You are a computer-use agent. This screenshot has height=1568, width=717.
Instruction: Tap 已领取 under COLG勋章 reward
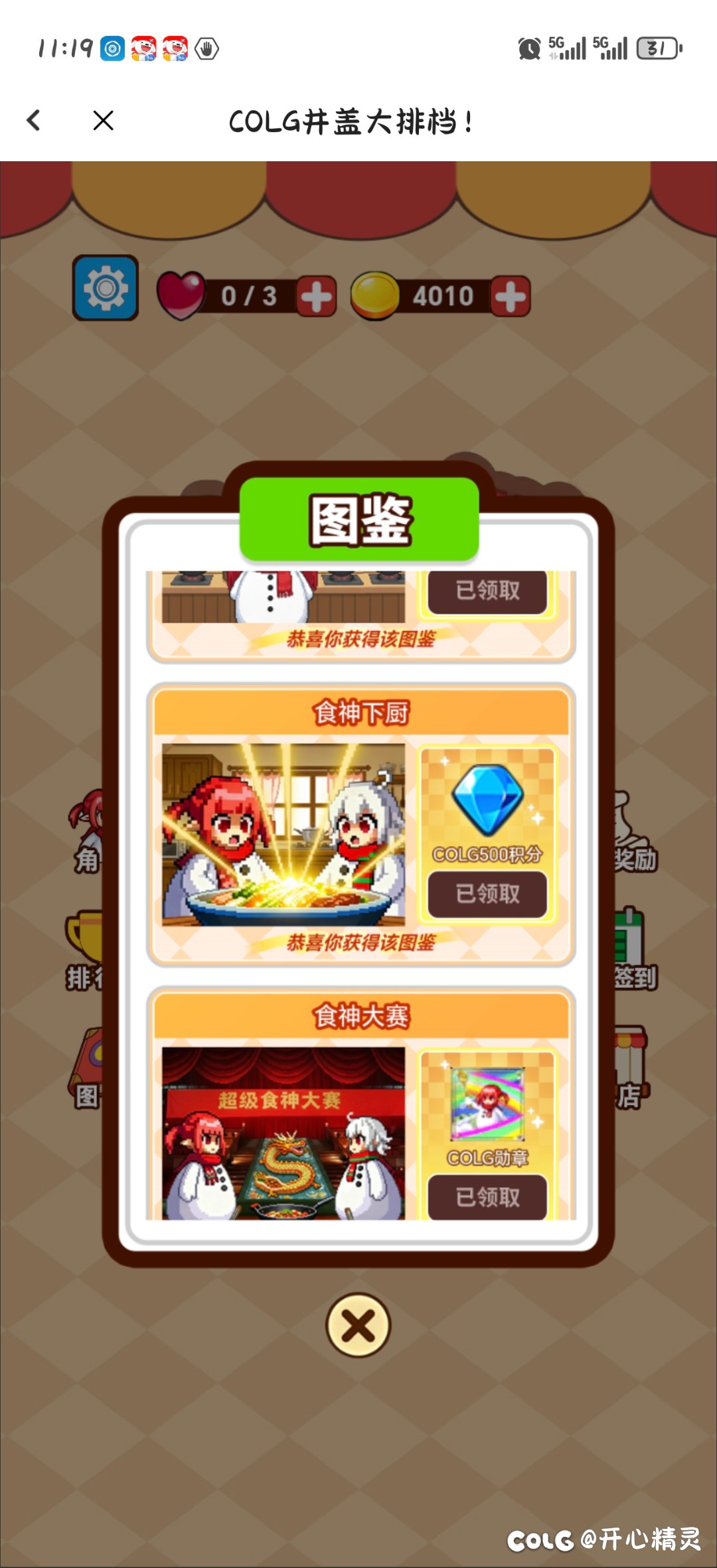pos(487,1196)
